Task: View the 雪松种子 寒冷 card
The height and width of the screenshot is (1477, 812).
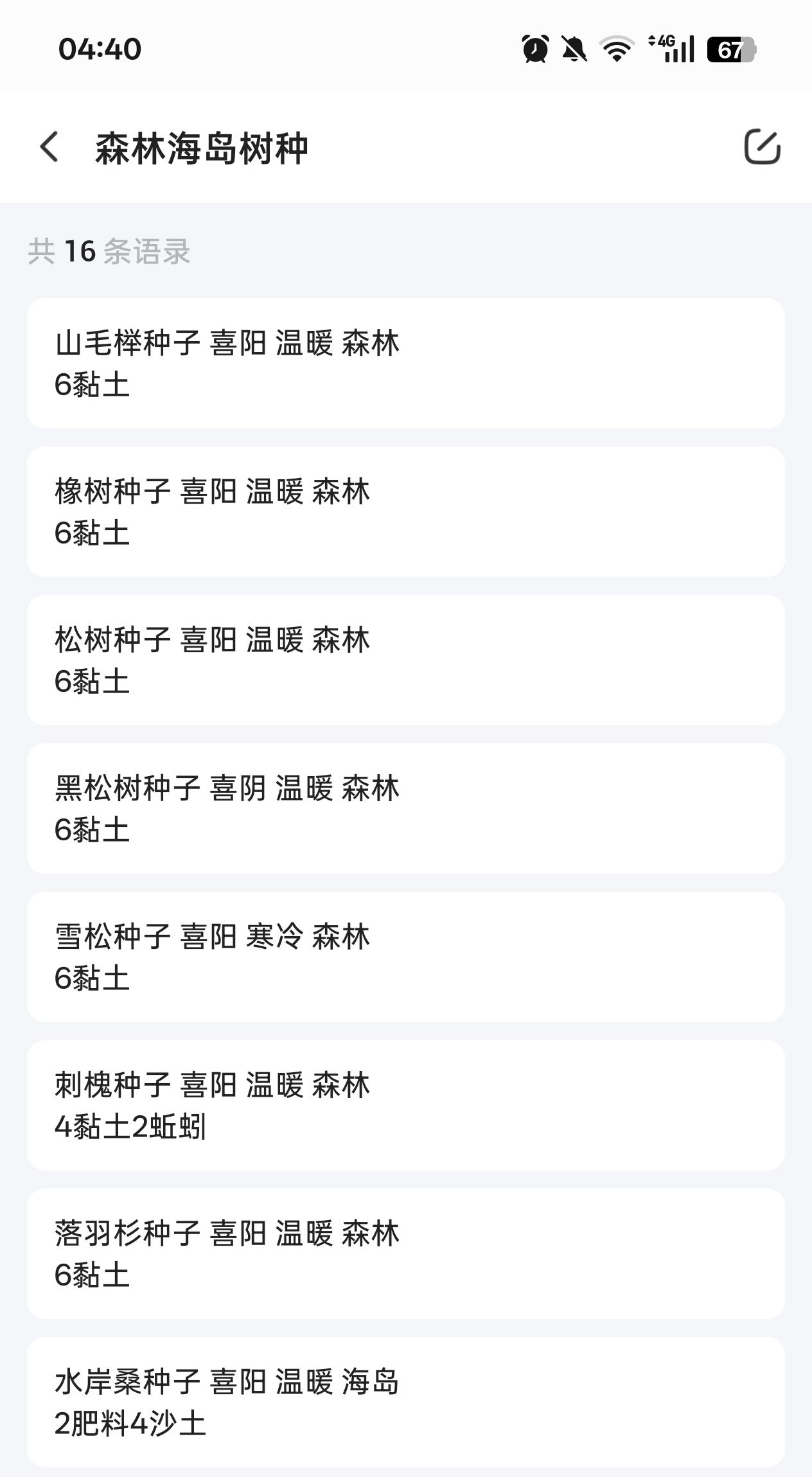Action: [405, 957]
